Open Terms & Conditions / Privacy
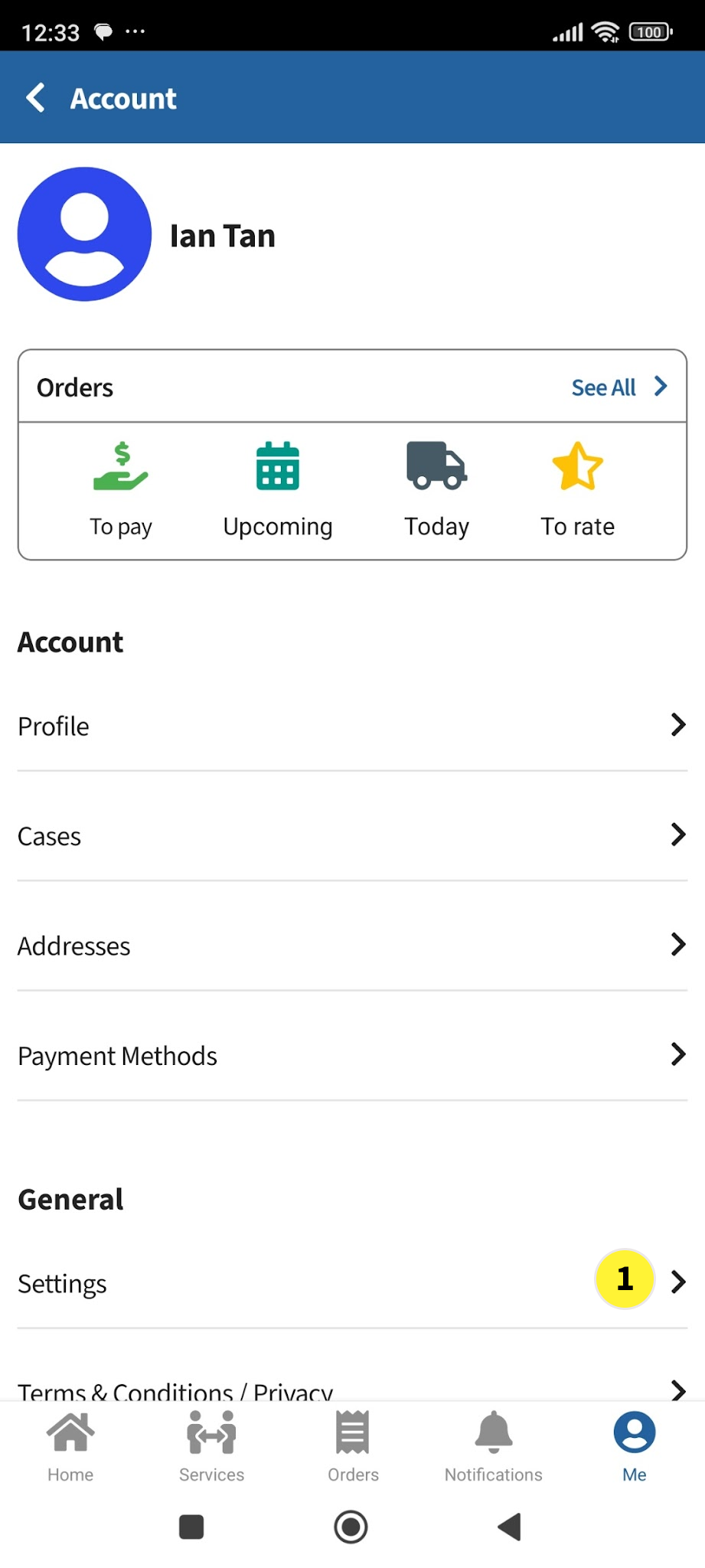 (x=352, y=1390)
